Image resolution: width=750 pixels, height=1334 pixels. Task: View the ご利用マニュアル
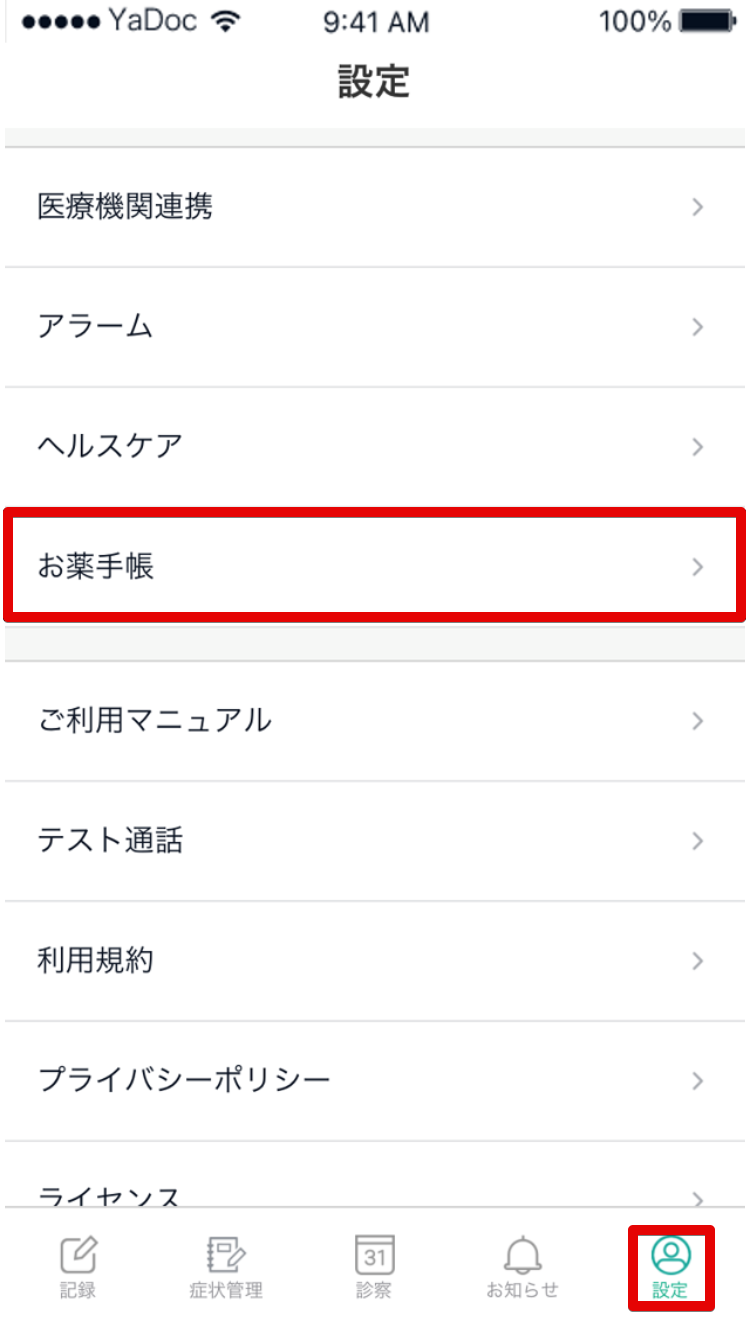coord(375,721)
